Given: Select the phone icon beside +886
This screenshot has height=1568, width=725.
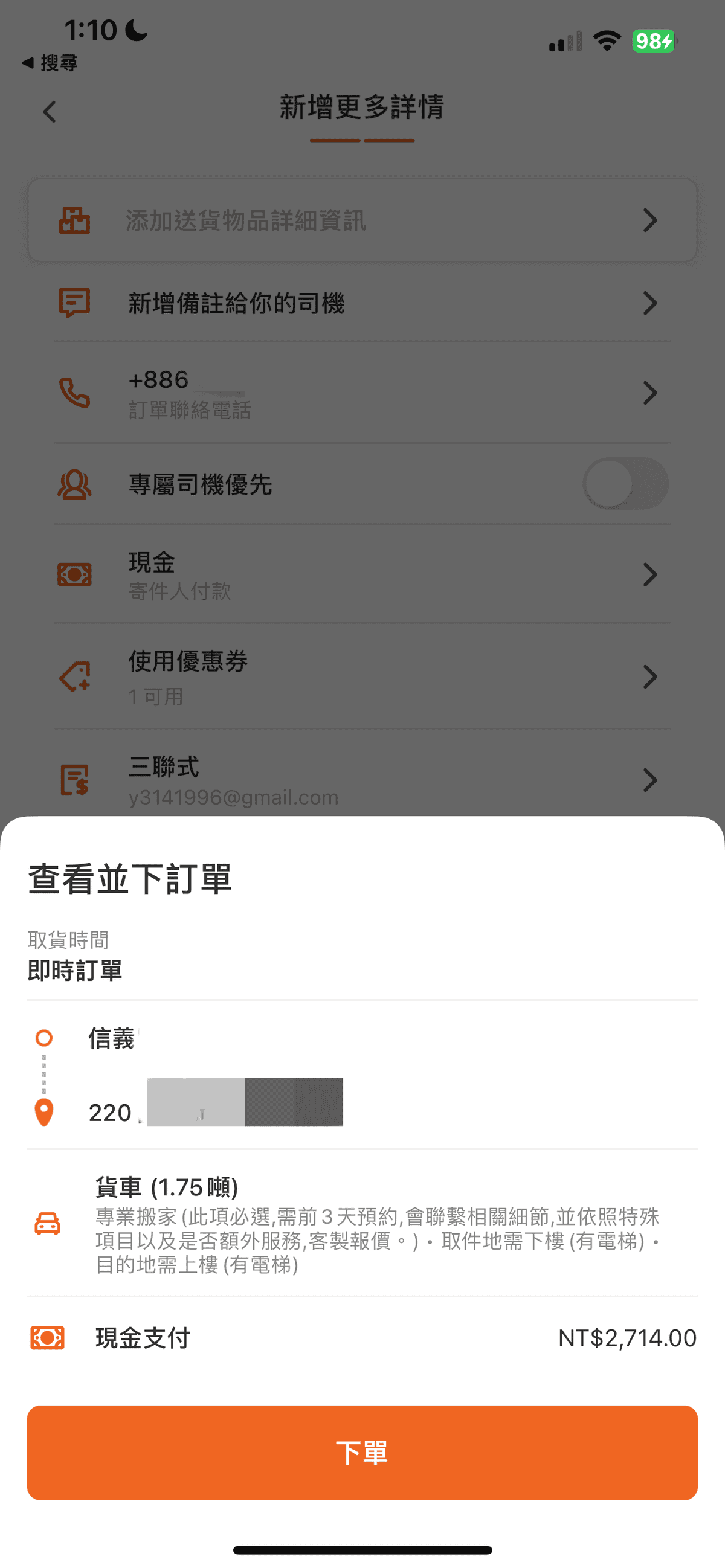Looking at the screenshot, I should click(74, 393).
